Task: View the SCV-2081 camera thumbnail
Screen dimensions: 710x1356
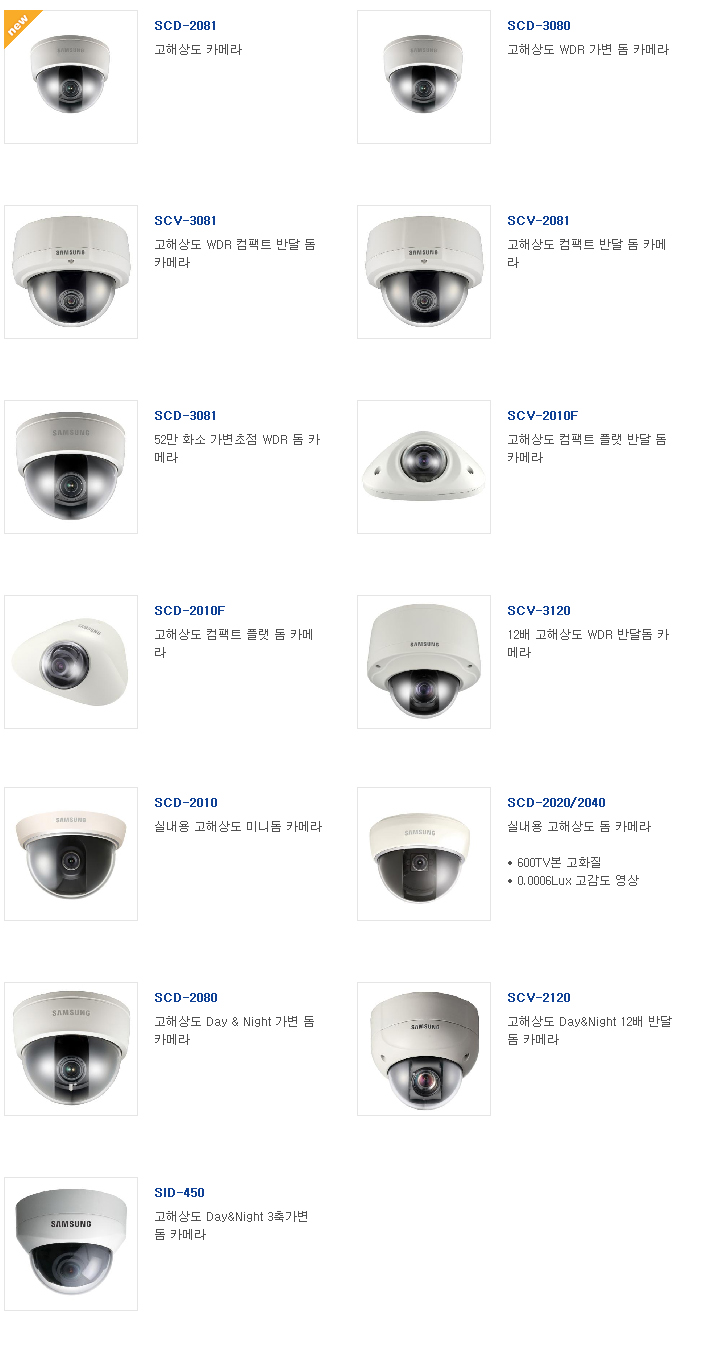Action: [x=423, y=272]
